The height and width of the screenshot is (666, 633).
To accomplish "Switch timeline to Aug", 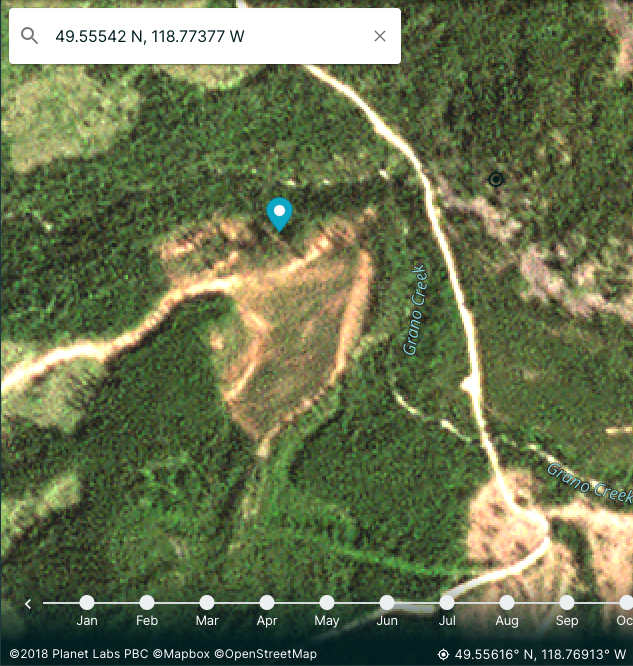I will [x=507, y=603].
